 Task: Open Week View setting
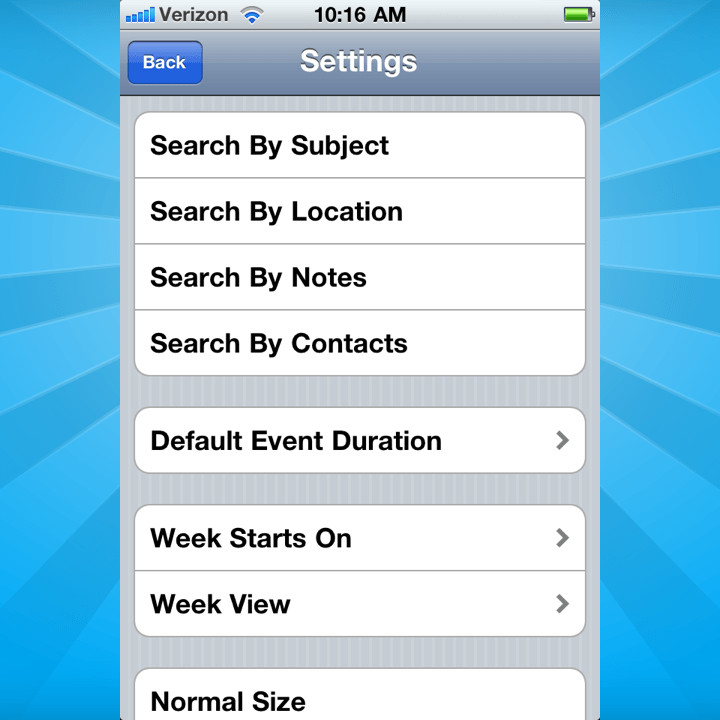point(359,604)
